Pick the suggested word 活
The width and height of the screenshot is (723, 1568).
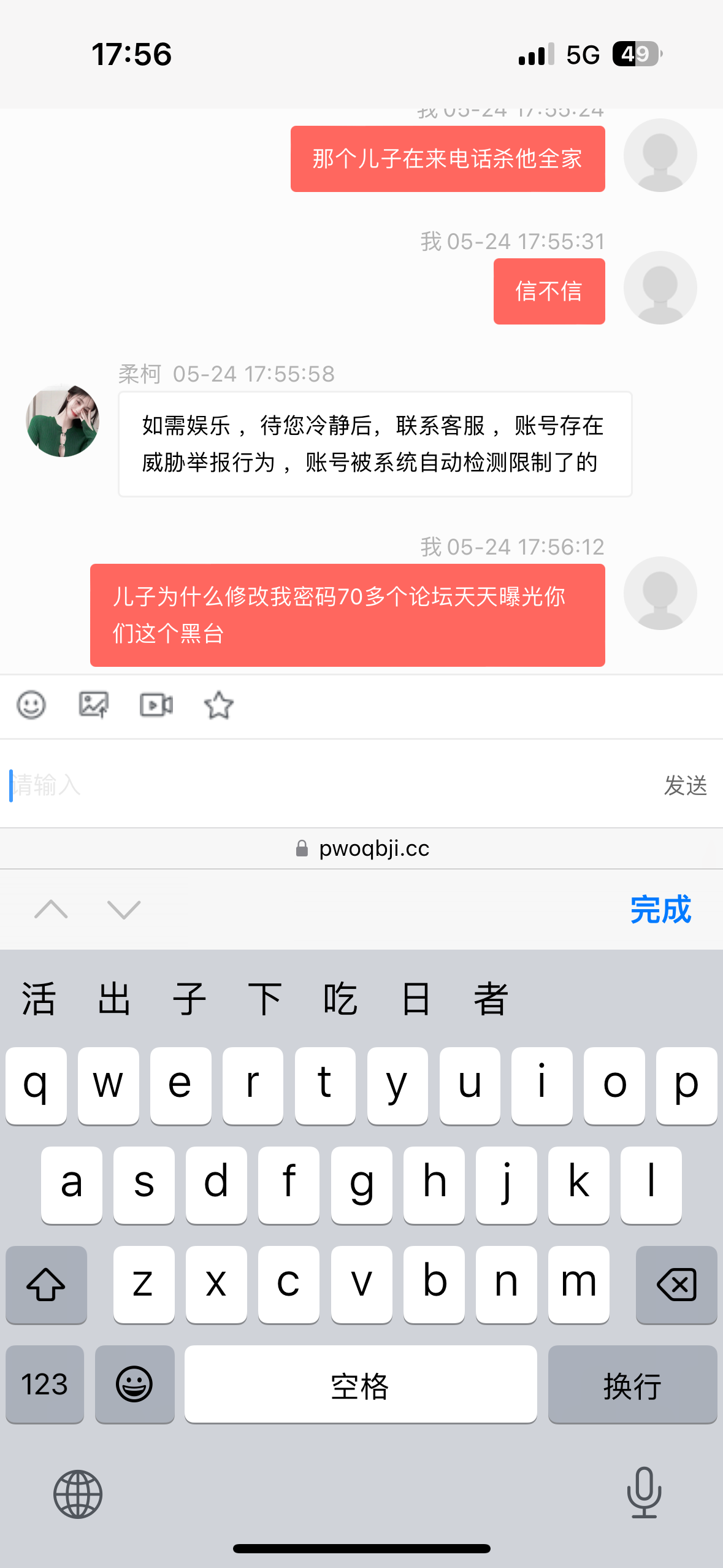(39, 999)
